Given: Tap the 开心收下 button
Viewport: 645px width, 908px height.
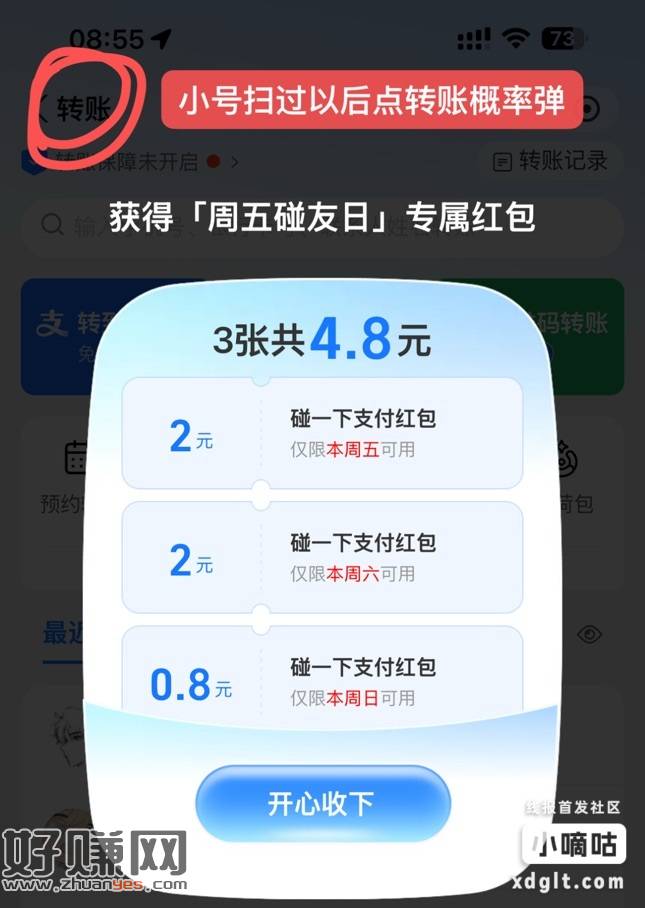Looking at the screenshot, I should pyautogui.click(x=322, y=803).
